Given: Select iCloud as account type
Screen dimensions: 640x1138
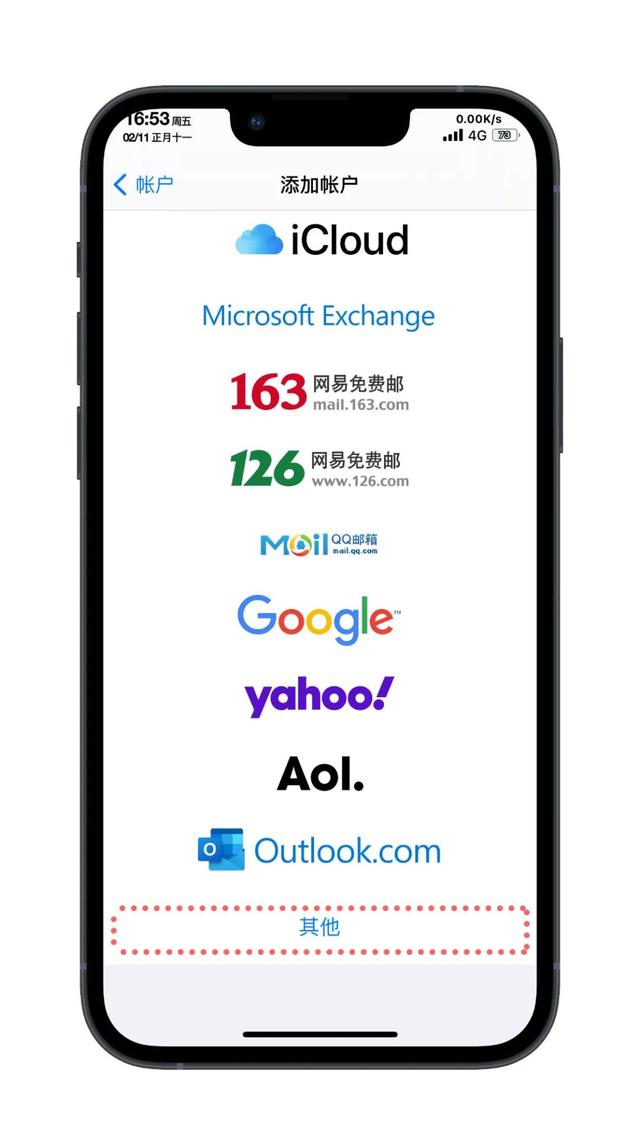Looking at the screenshot, I should pyautogui.click(x=321, y=240).
